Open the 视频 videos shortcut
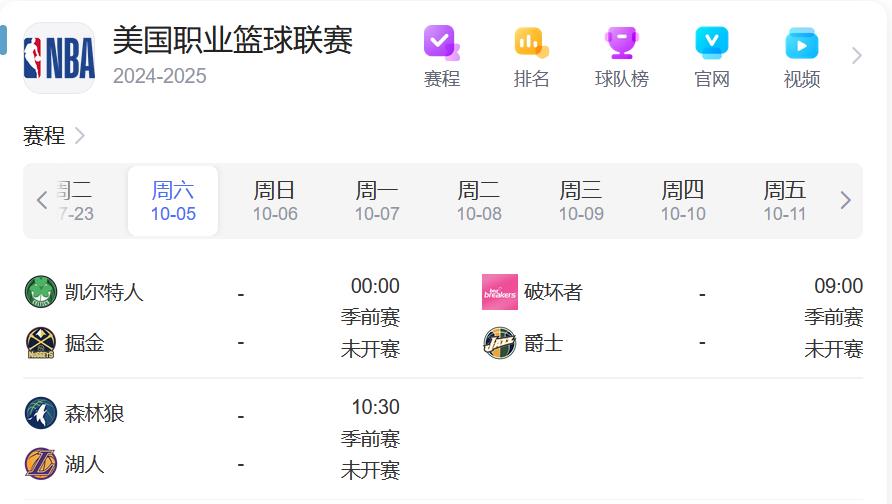The image size is (892, 504). (x=802, y=57)
